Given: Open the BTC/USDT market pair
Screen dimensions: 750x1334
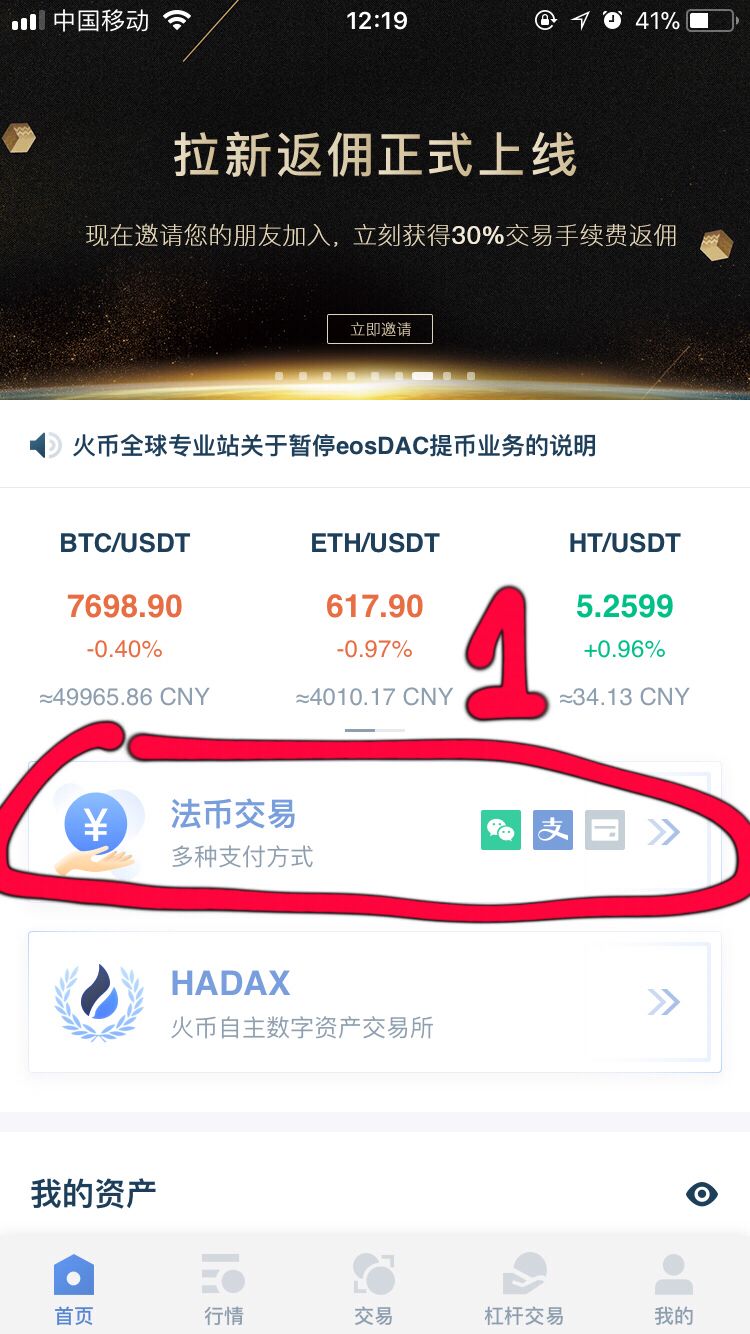Looking at the screenshot, I should click(125, 620).
